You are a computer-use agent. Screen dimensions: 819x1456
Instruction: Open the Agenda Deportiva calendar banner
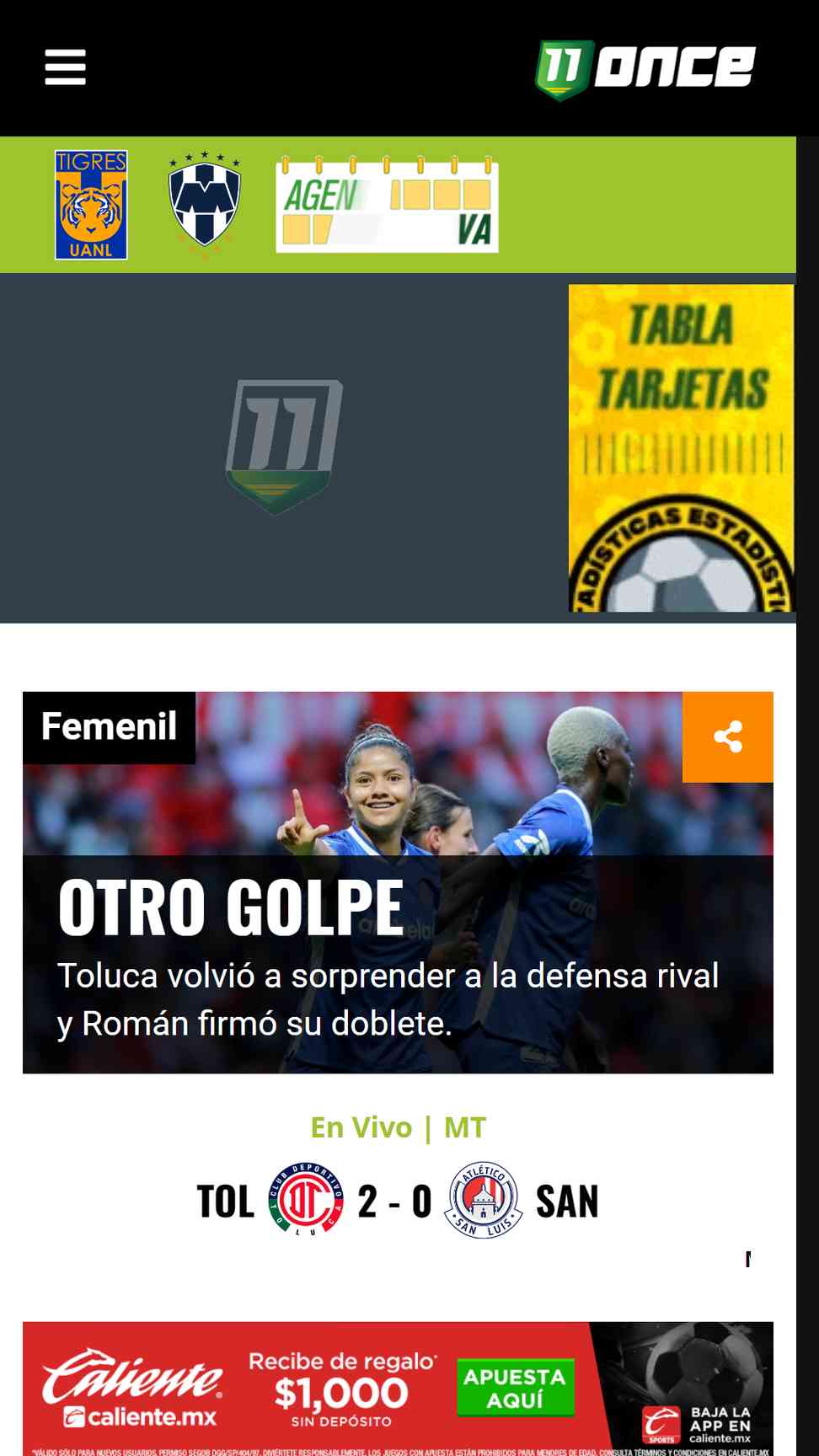click(x=387, y=206)
